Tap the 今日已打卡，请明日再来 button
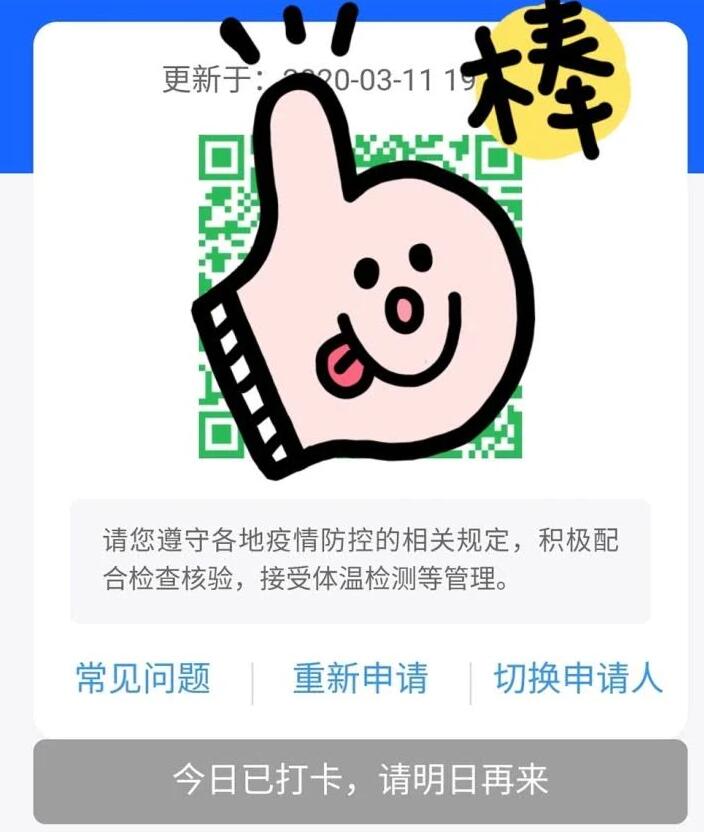 (x=360, y=781)
